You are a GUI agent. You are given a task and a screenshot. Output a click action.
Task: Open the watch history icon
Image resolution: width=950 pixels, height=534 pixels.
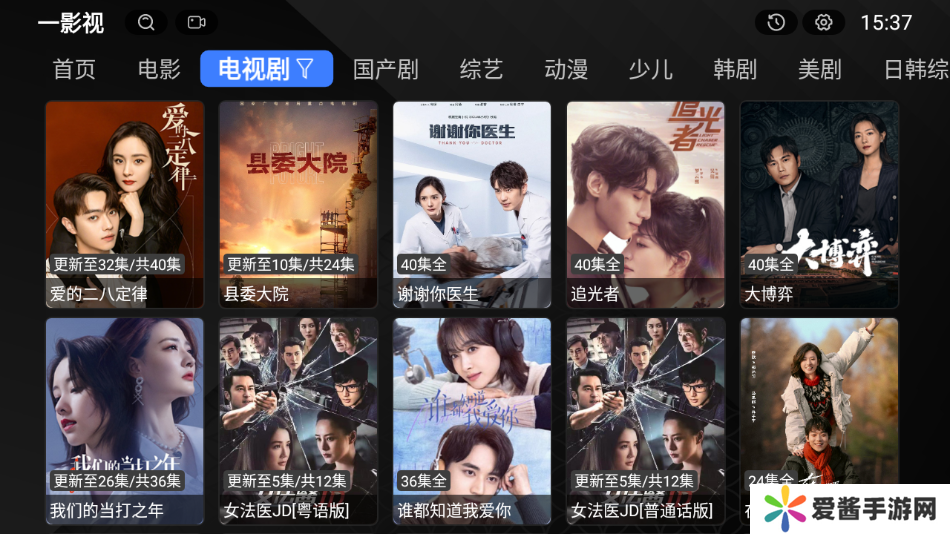[776, 22]
